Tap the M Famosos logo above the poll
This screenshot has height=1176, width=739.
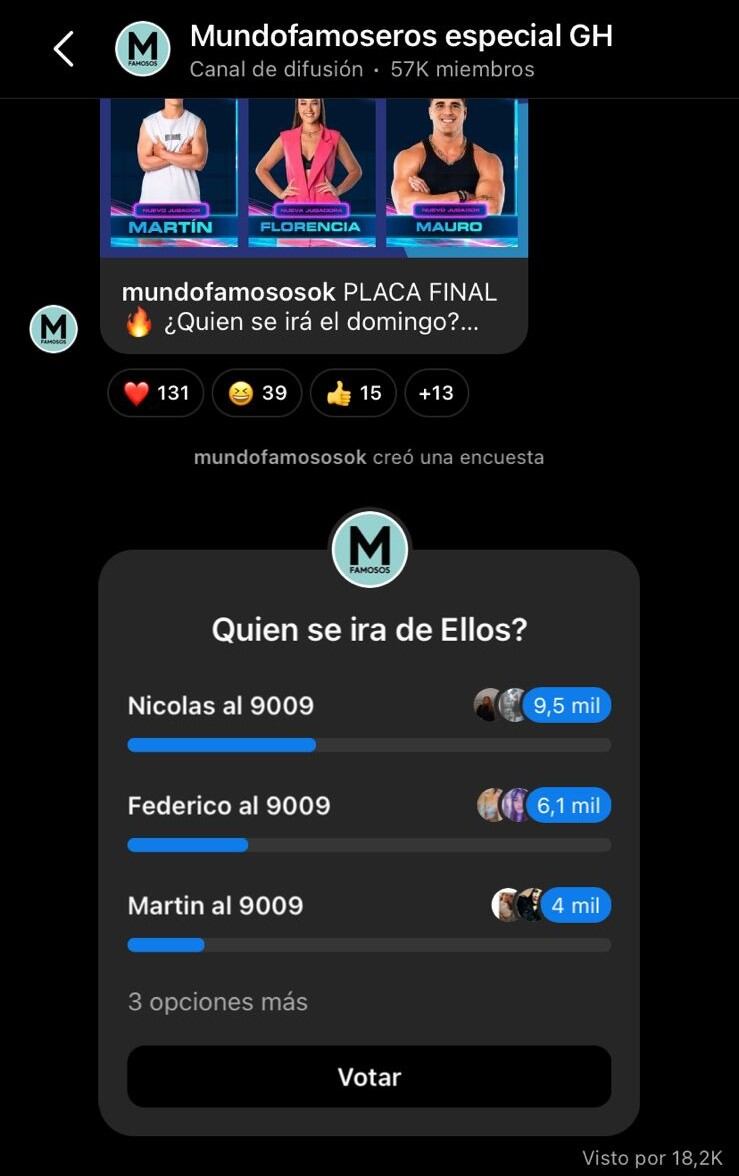[x=369, y=547]
